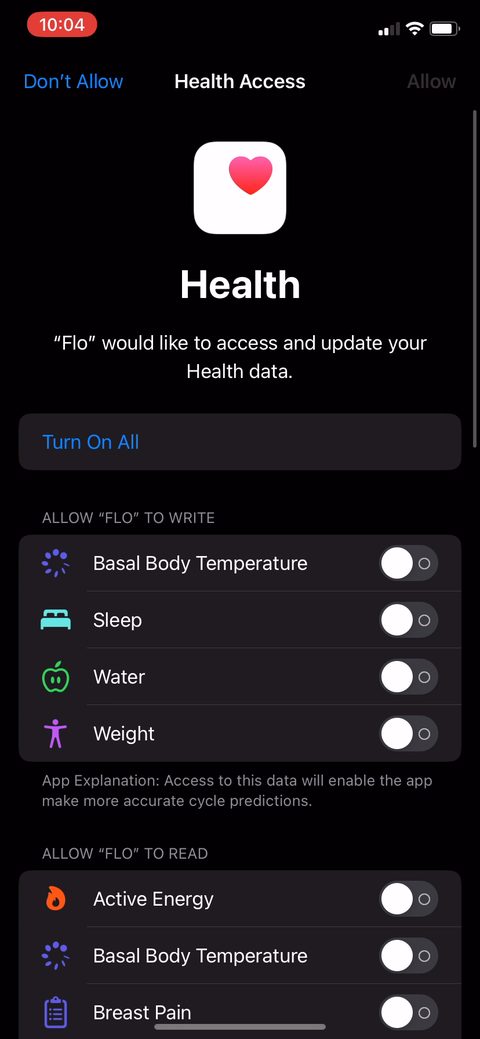Screen dimensions: 480x1039
Task: Enable writing Basal Body Temperature data
Action: [x=408, y=563]
